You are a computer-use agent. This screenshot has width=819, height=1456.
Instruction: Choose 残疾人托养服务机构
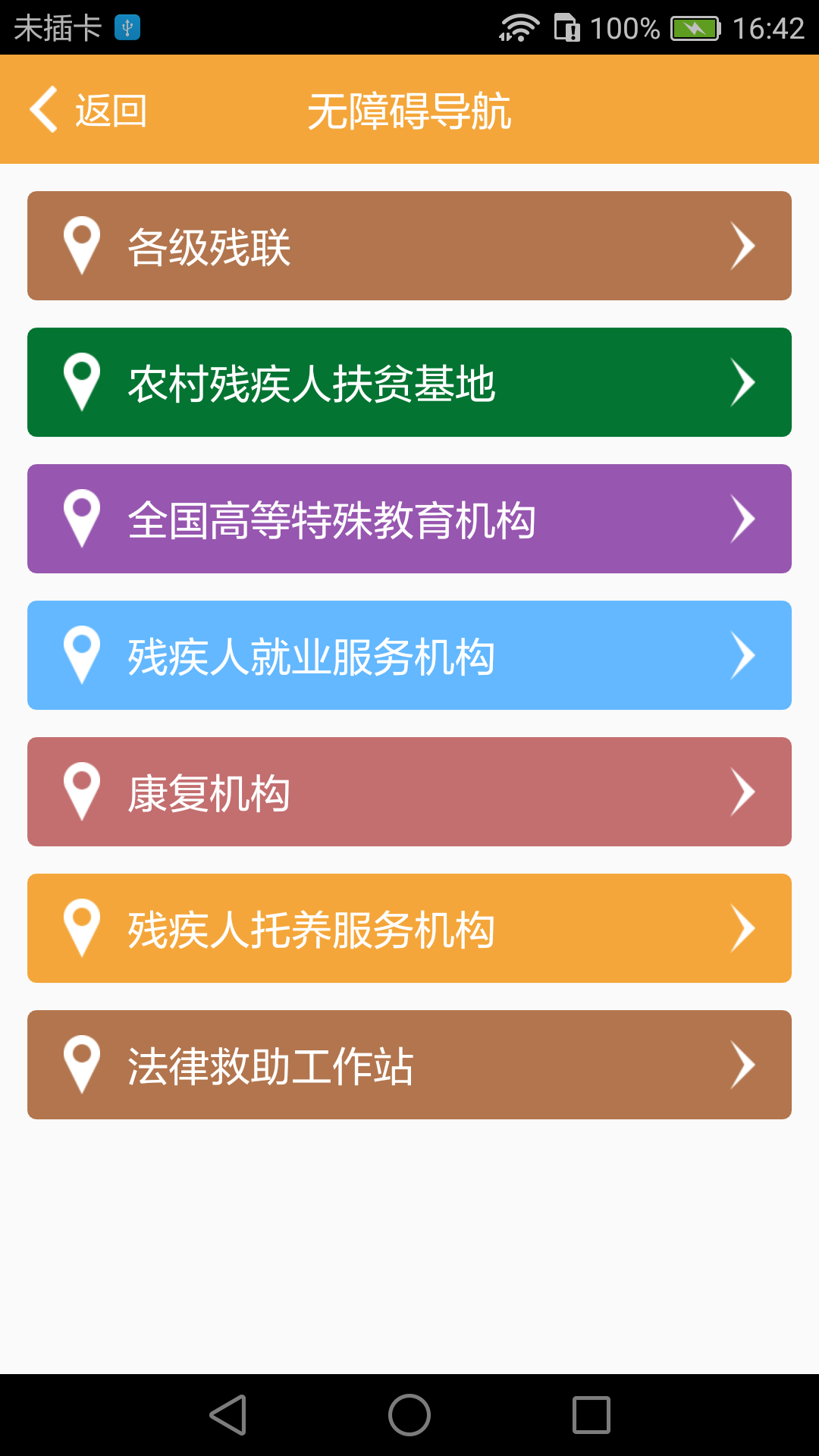pyautogui.click(x=409, y=928)
